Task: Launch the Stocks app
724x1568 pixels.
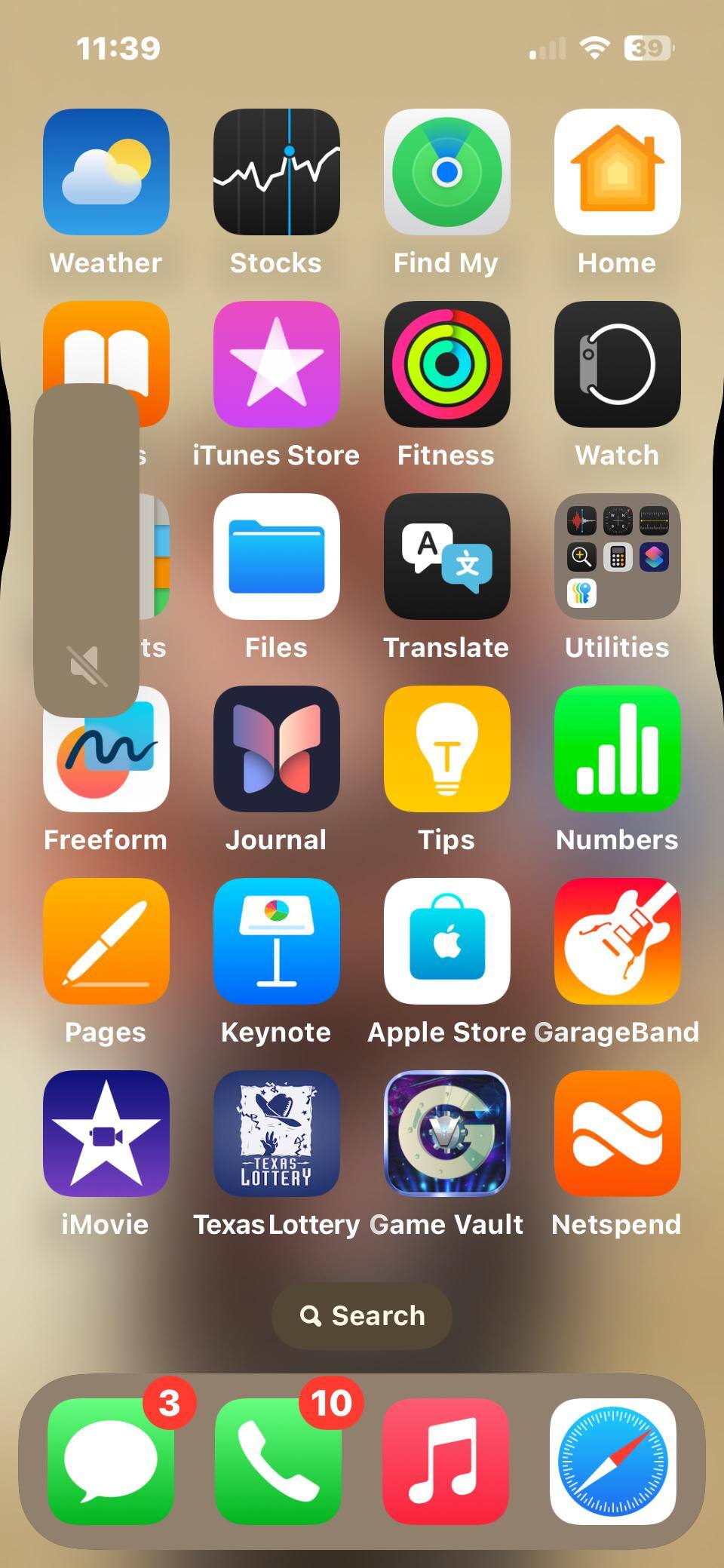Action: [x=276, y=172]
